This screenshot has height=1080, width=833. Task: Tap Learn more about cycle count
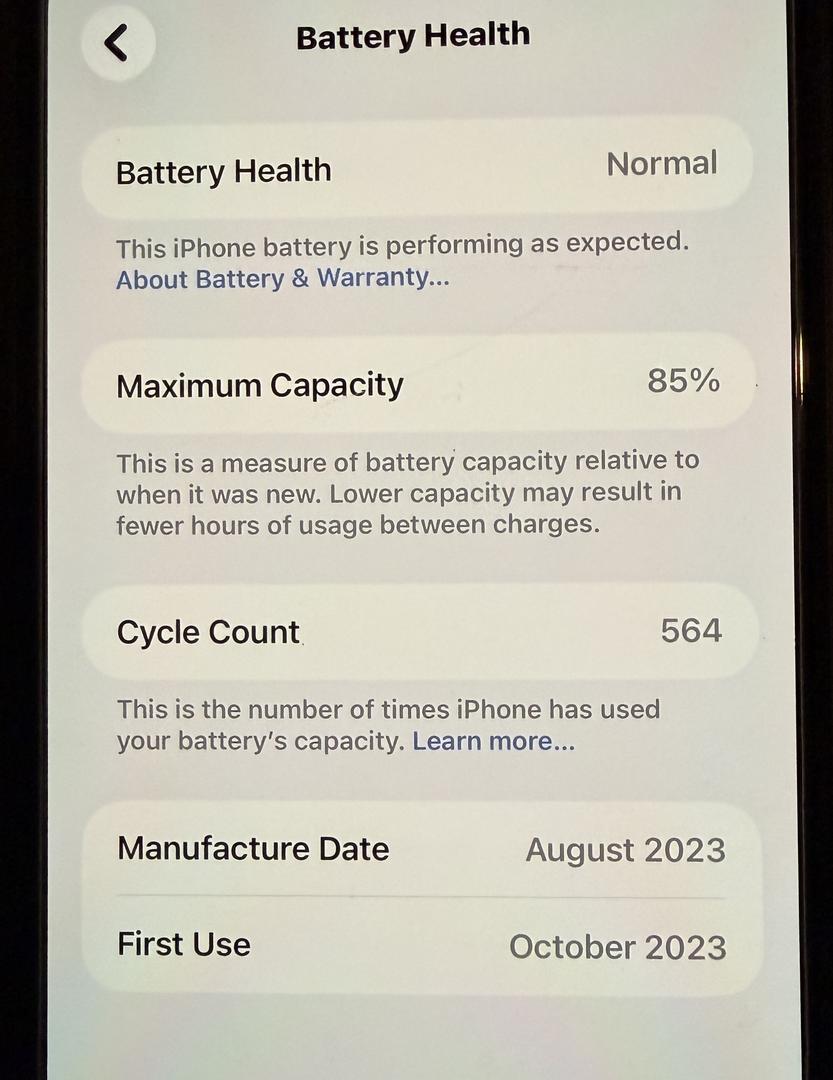click(x=493, y=741)
